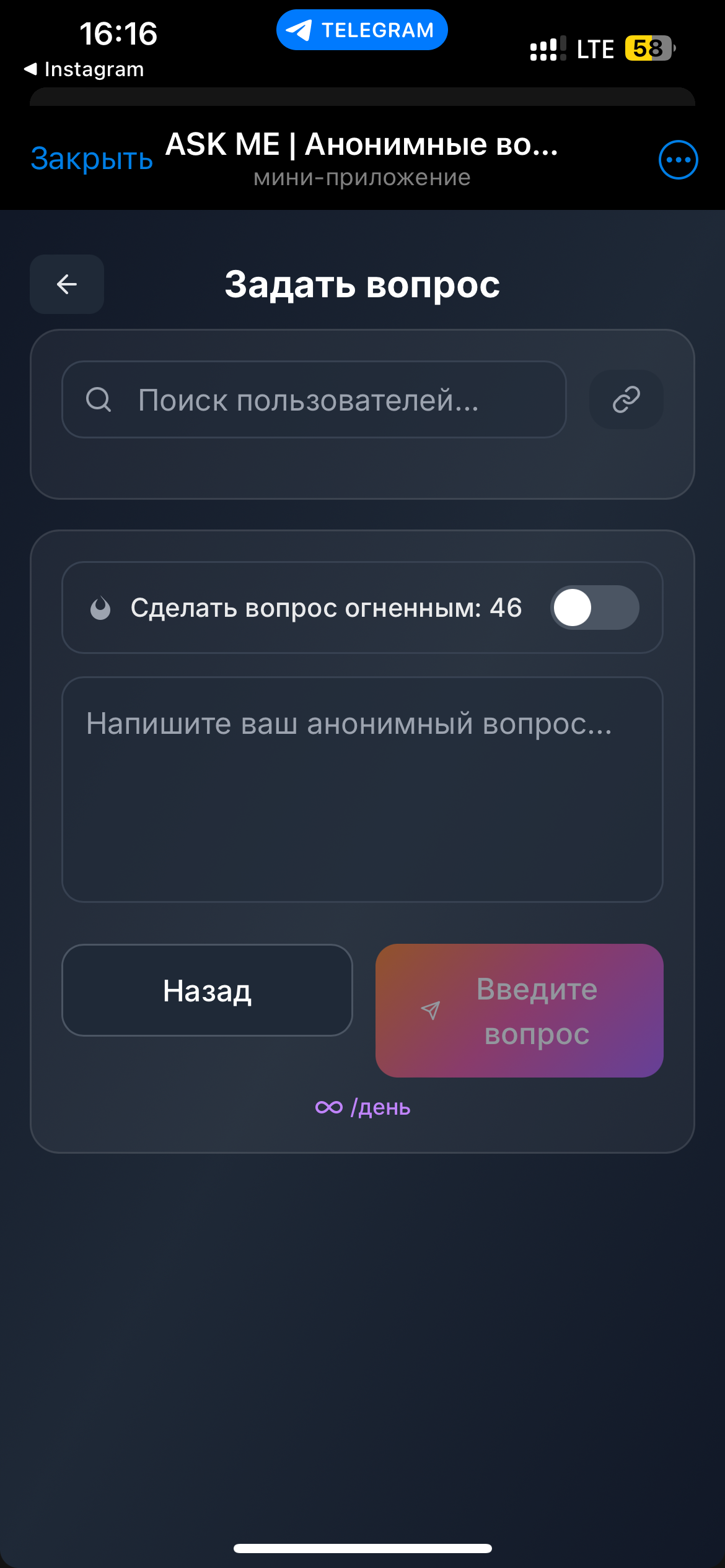Click the magnifier icon in search field
The width and height of the screenshot is (725, 1568).
(99, 399)
